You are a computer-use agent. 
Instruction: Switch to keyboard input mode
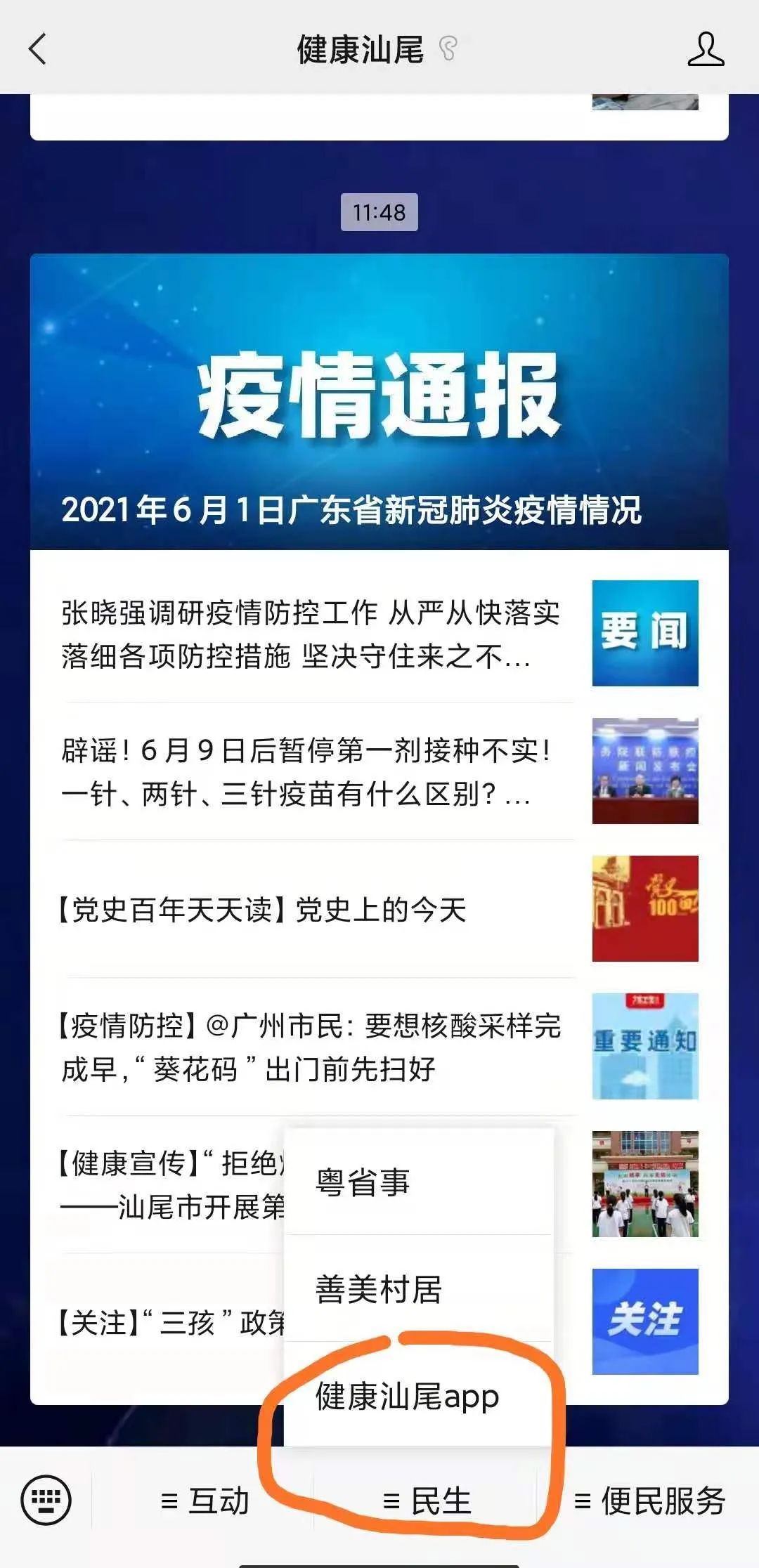(46, 1501)
